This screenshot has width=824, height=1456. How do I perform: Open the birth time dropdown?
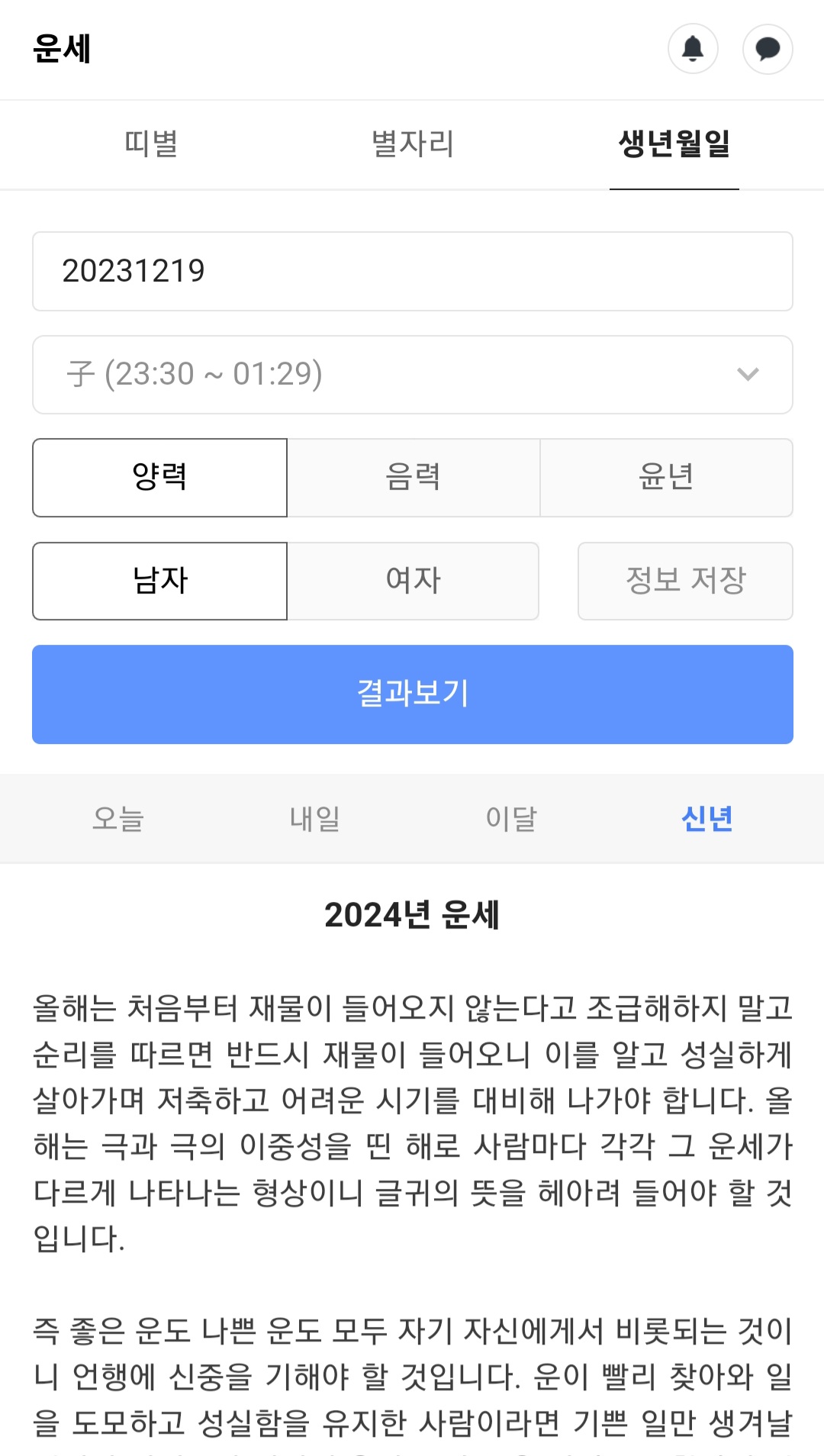point(412,374)
